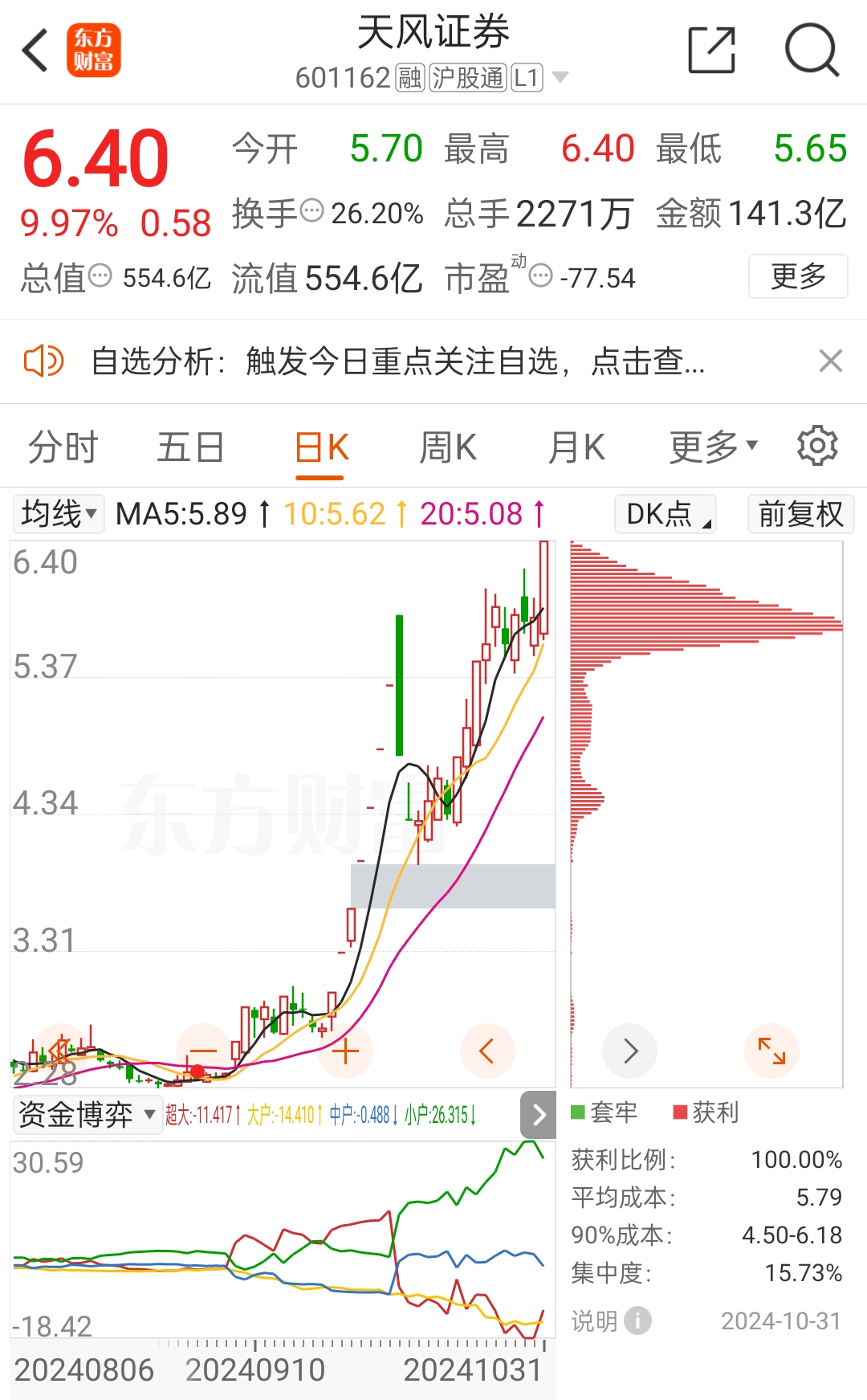This screenshot has height=1400, width=867.
Task: Tap the share icon at top right
Action: pos(710,50)
